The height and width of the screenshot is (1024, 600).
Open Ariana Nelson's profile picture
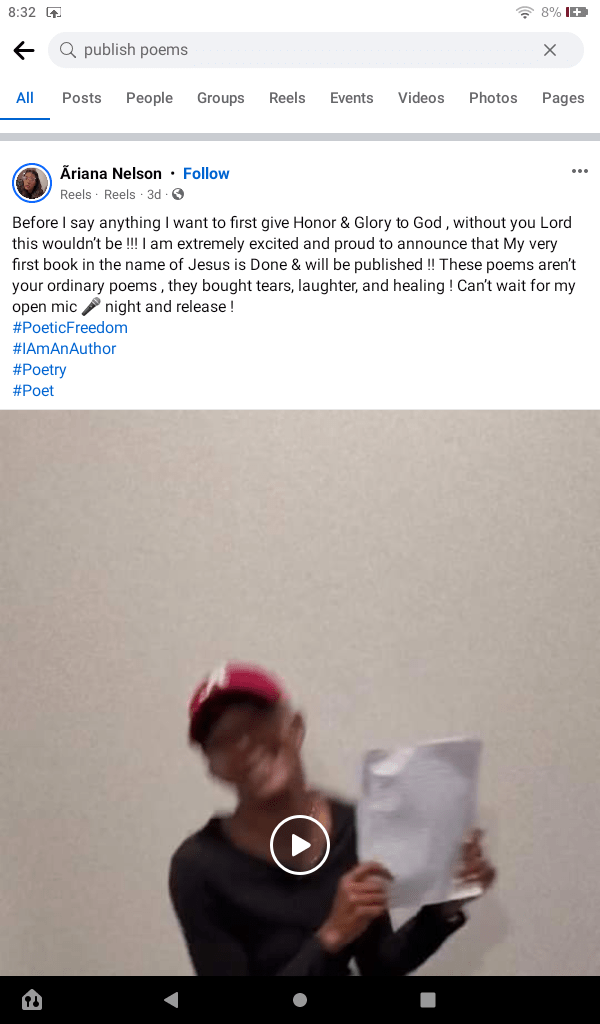point(32,183)
